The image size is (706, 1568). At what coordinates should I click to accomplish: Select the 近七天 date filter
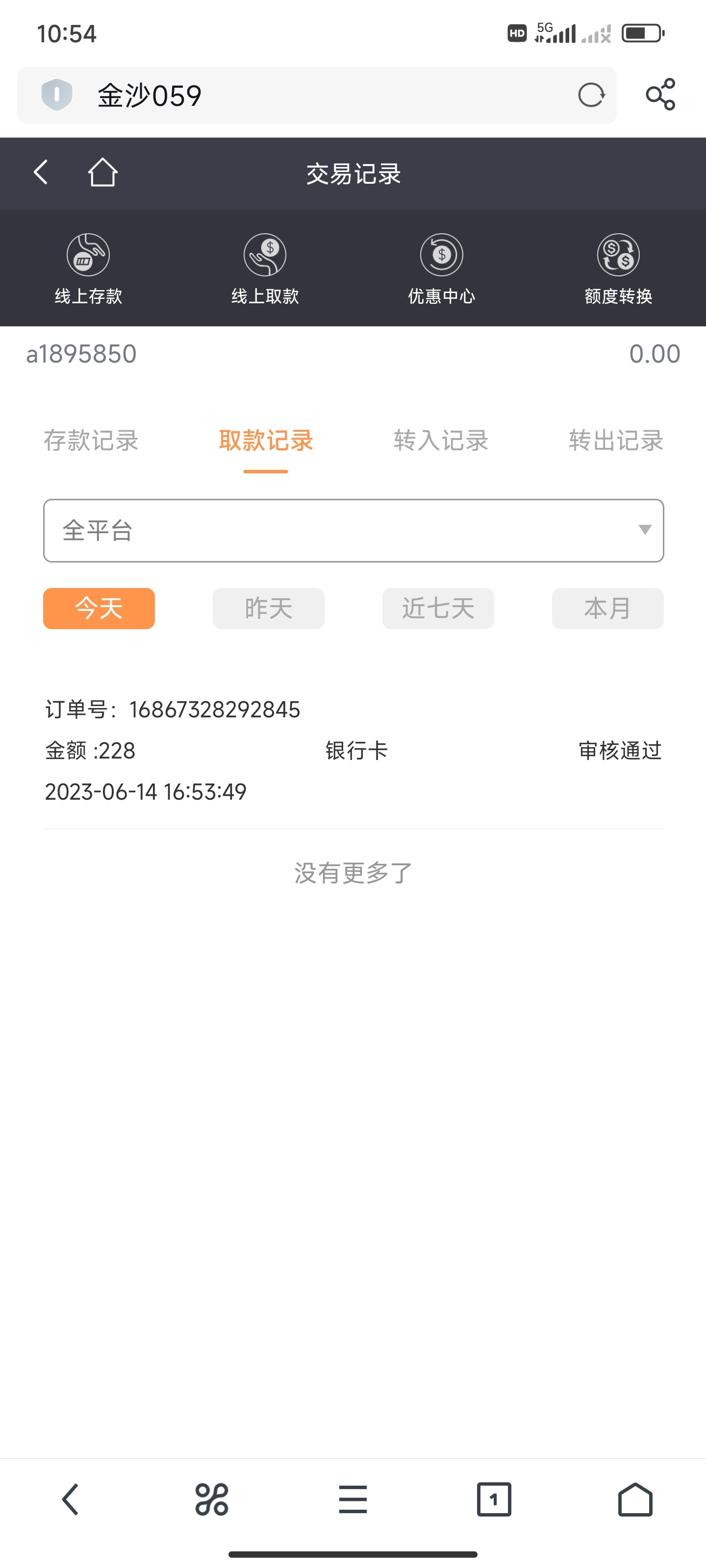pyautogui.click(x=437, y=608)
